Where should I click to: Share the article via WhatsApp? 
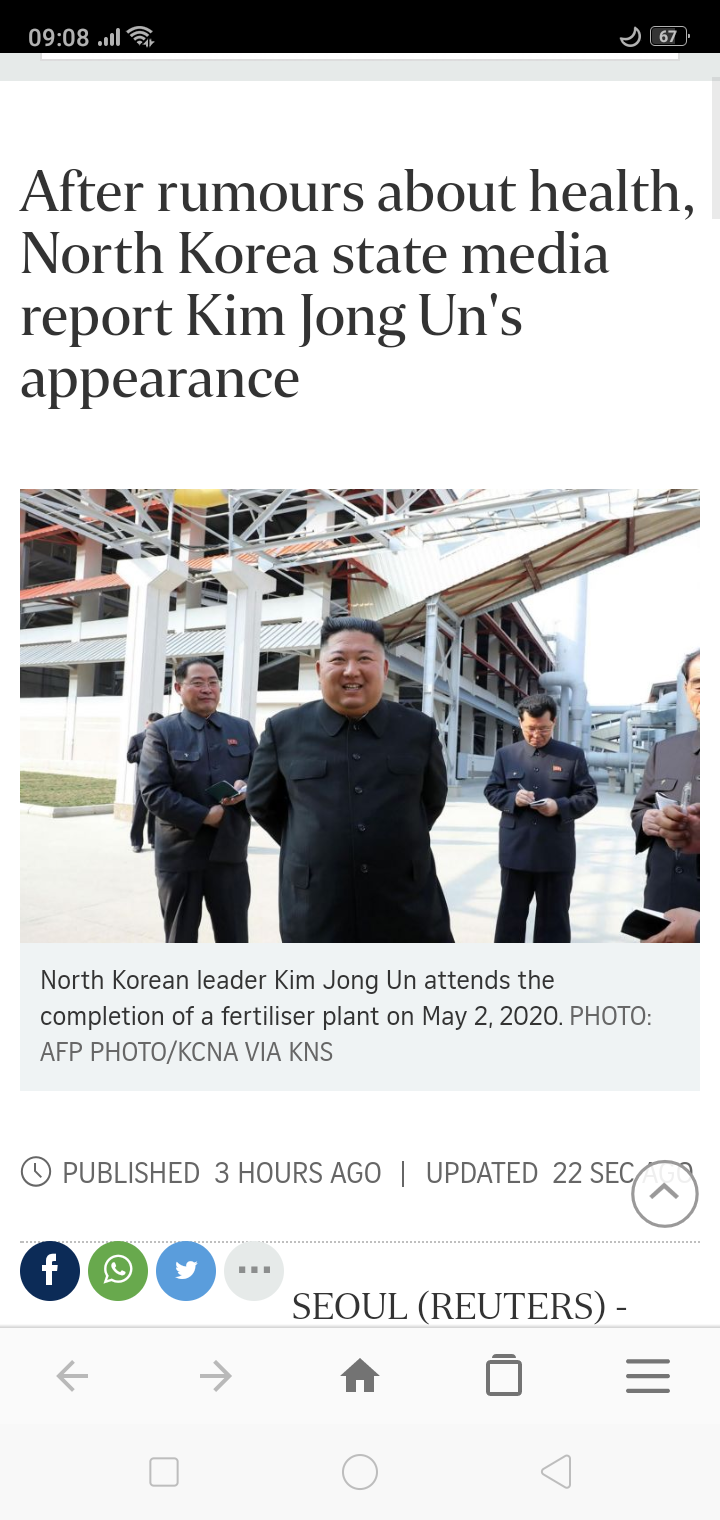[118, 1270]
